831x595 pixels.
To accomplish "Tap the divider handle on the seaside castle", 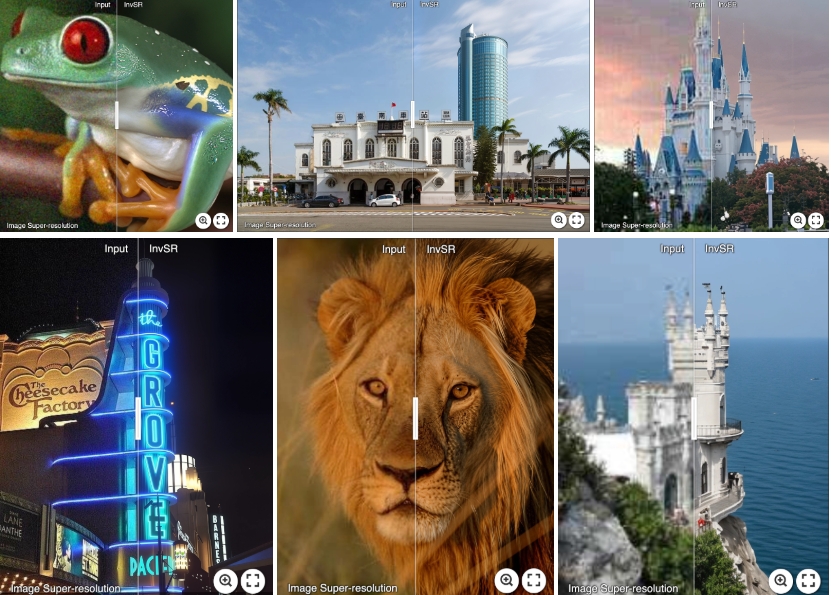I will 693,418.
